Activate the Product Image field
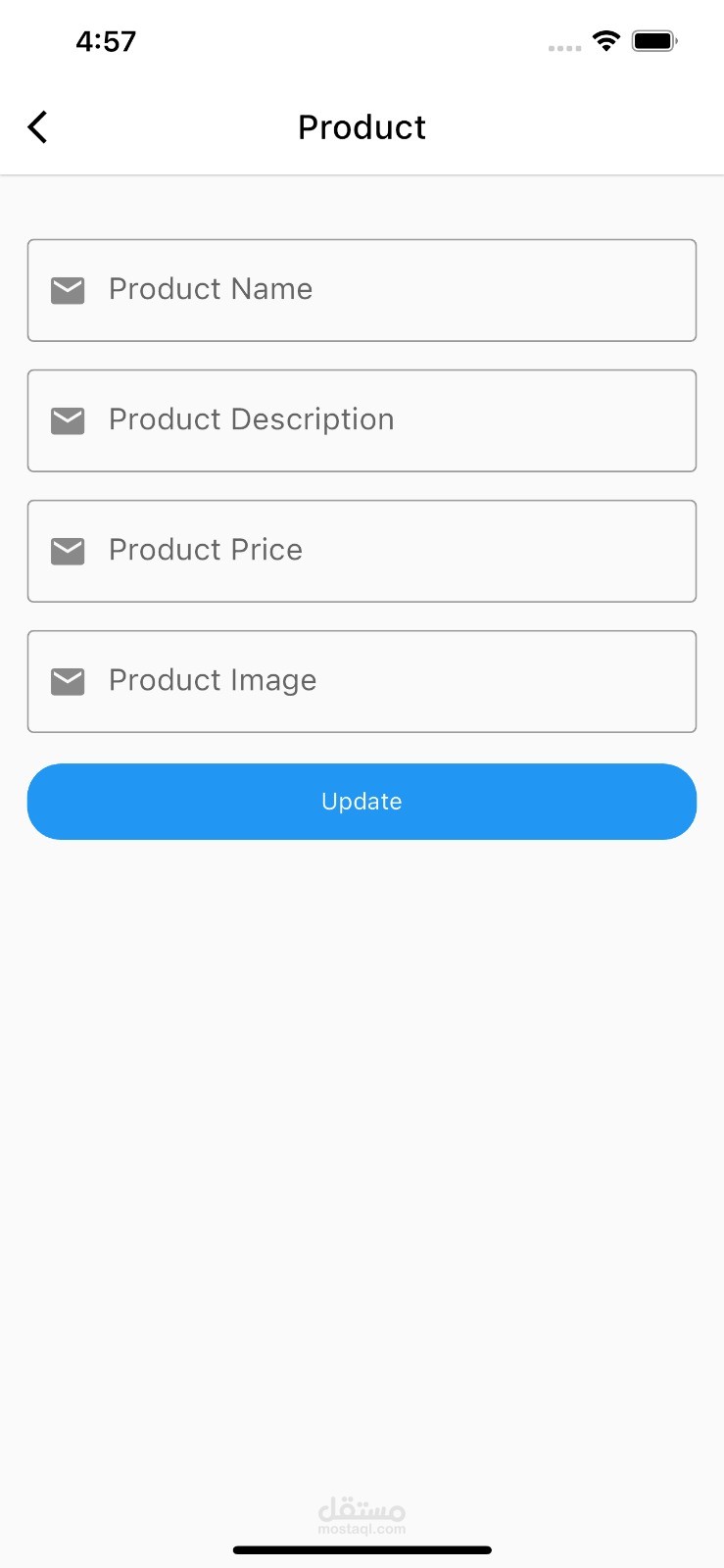The height and width of the screenshot is (1568, 724). click(x=362, y=681)
